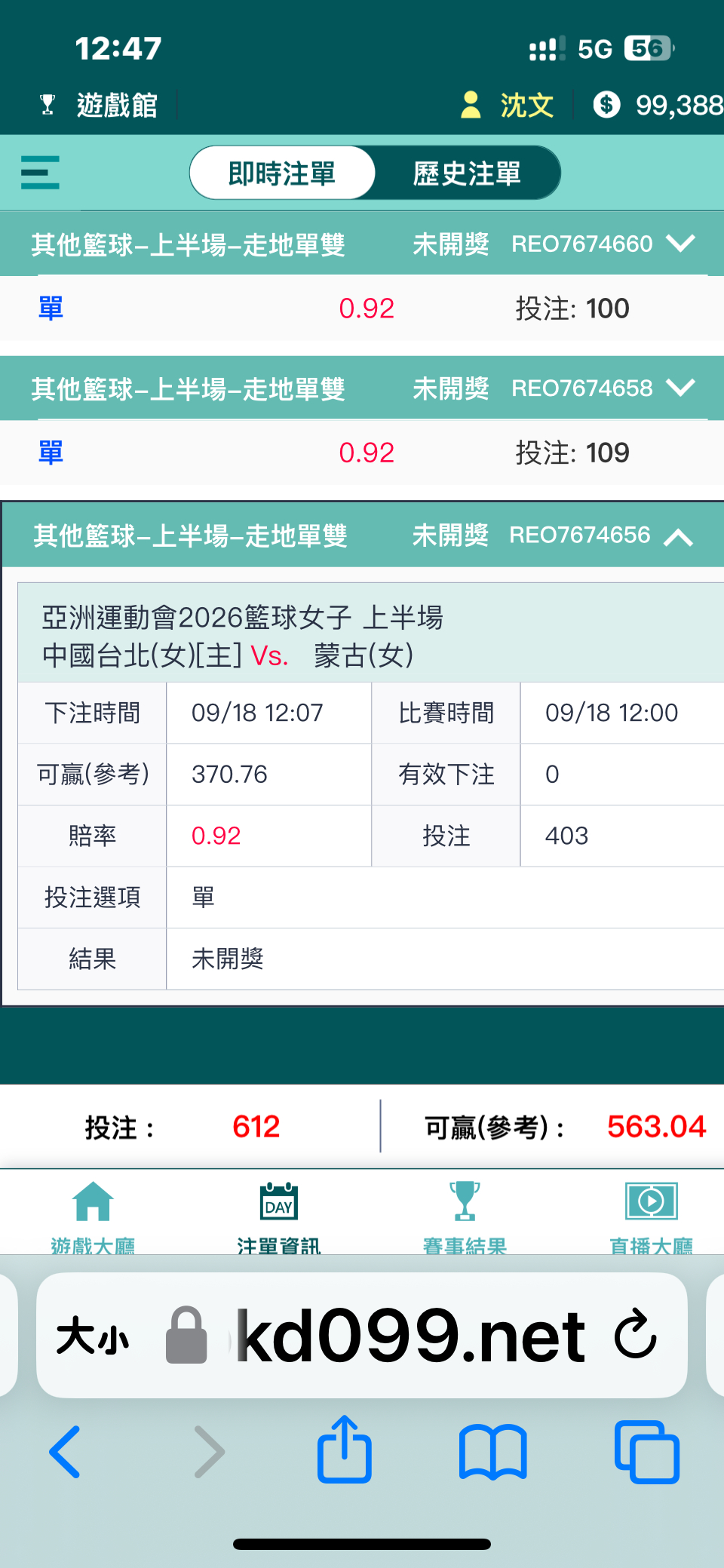This screenshot has width=724, height=1568.
Task: Open the hamburger drawer menu
Action: click(x=40, y=173)
